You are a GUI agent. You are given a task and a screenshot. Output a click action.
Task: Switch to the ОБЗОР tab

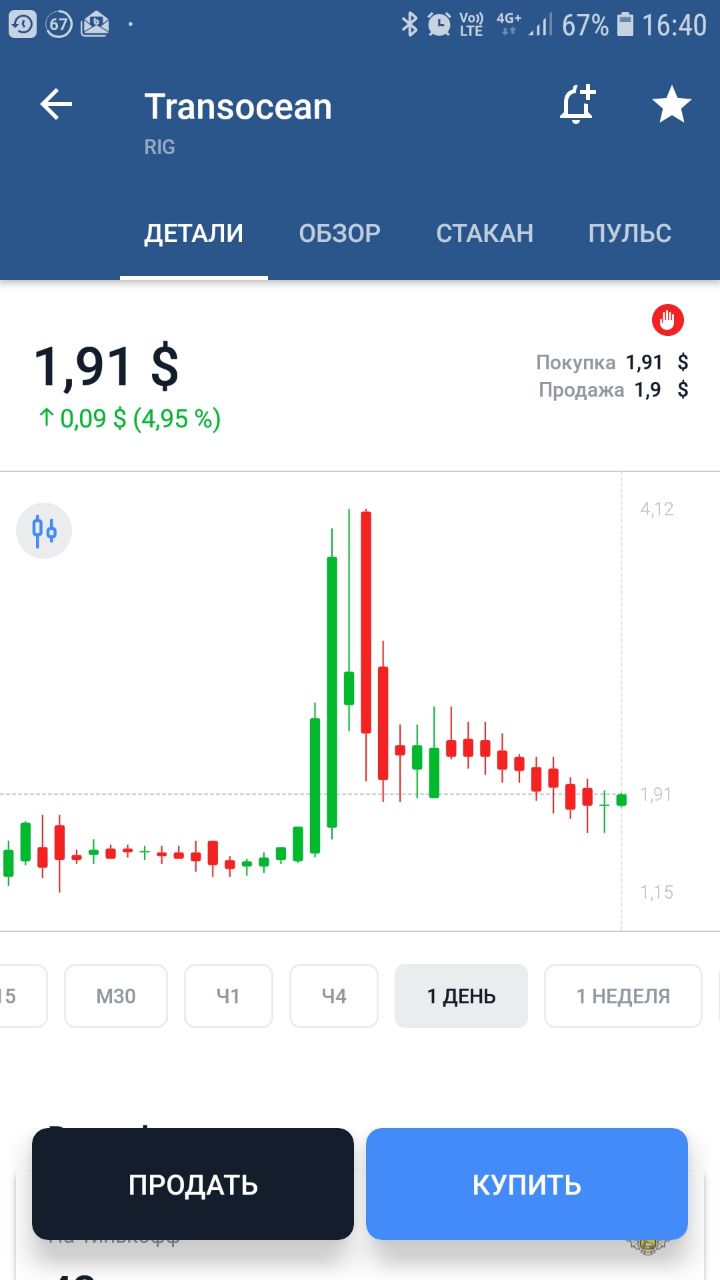[x=340, y=233]
